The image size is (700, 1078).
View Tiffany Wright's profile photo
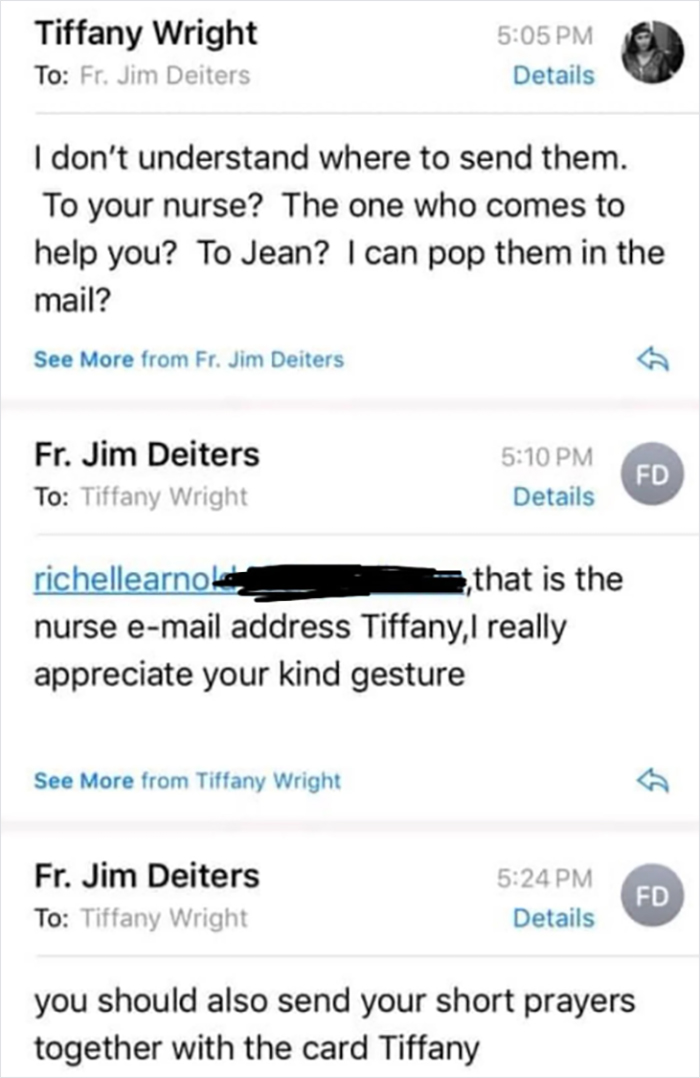click(x=652, y=54)
